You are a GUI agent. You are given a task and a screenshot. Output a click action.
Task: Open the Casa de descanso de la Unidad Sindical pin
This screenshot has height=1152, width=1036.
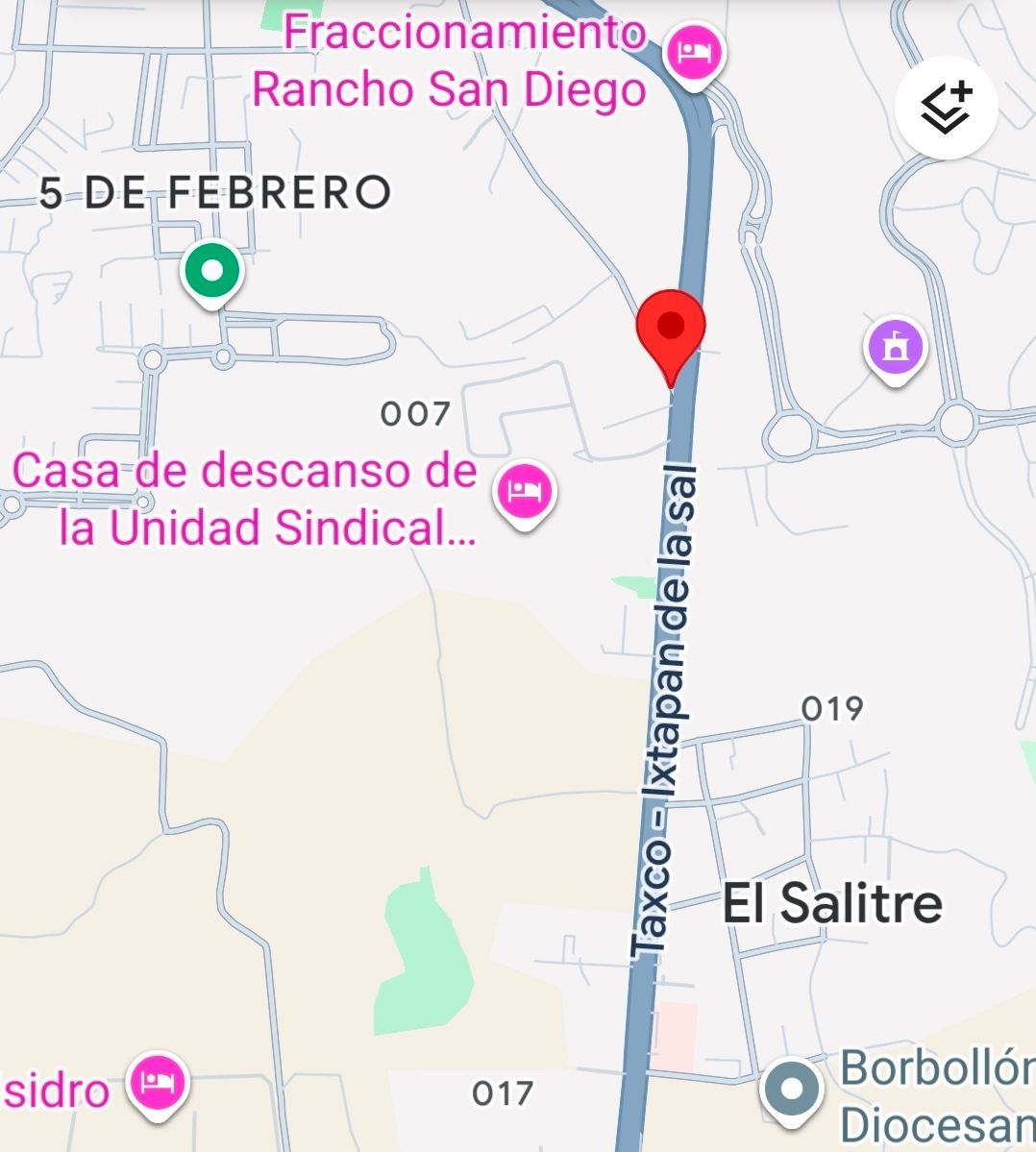tap(524, 492)
